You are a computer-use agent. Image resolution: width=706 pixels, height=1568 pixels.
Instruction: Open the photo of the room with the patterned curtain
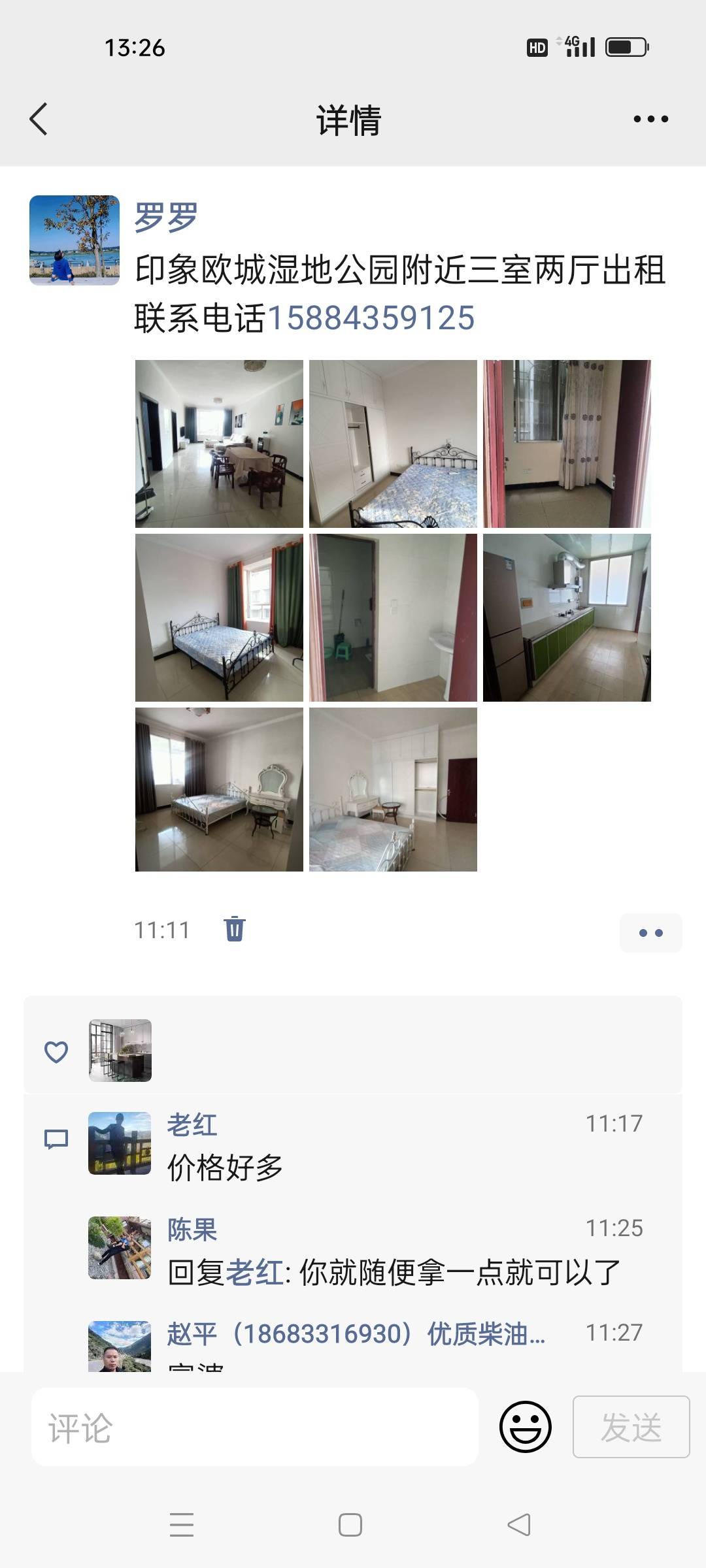coord(567,444)
